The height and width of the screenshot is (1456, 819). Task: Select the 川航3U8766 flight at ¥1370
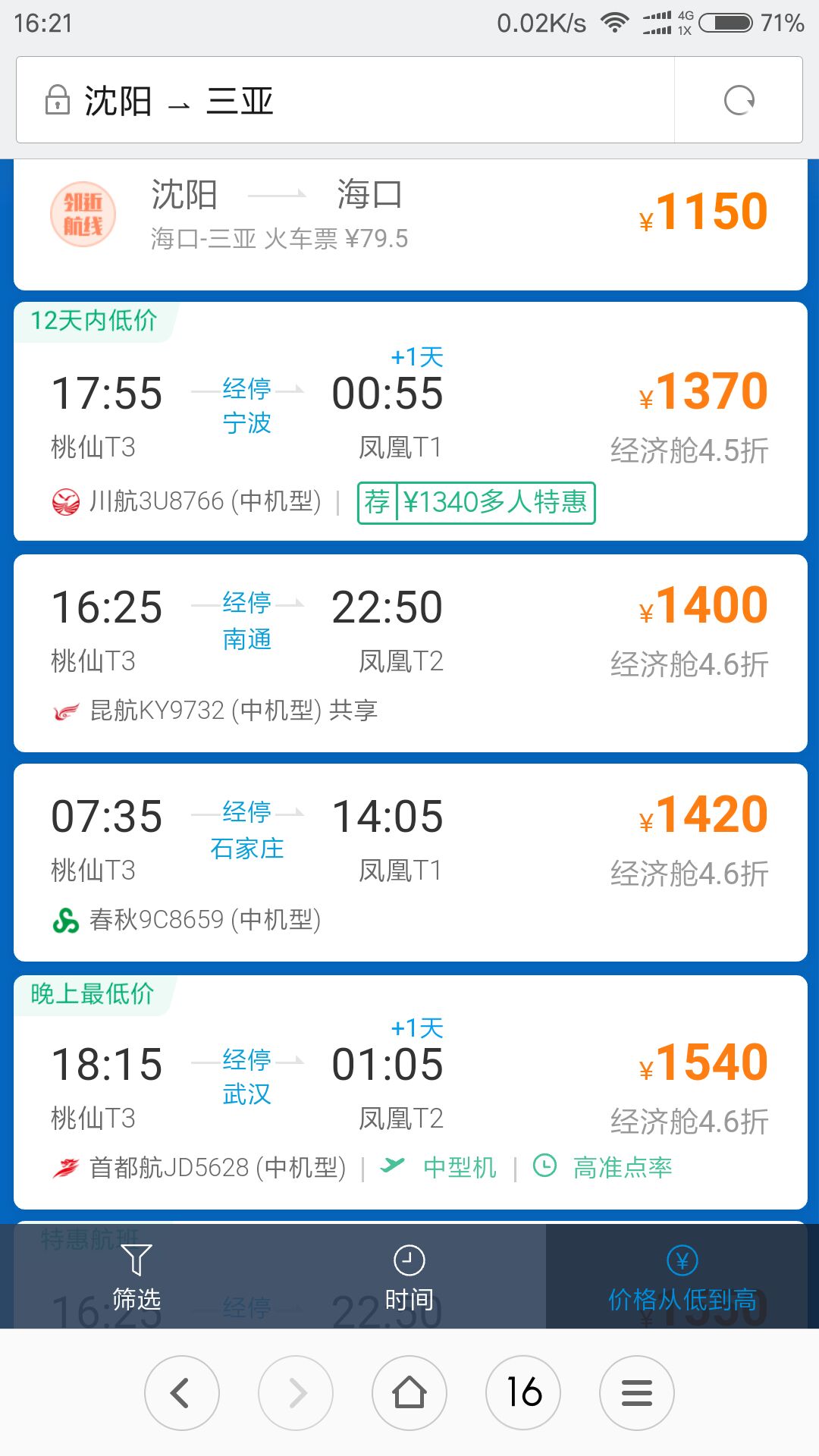click(x=410, y=422)
